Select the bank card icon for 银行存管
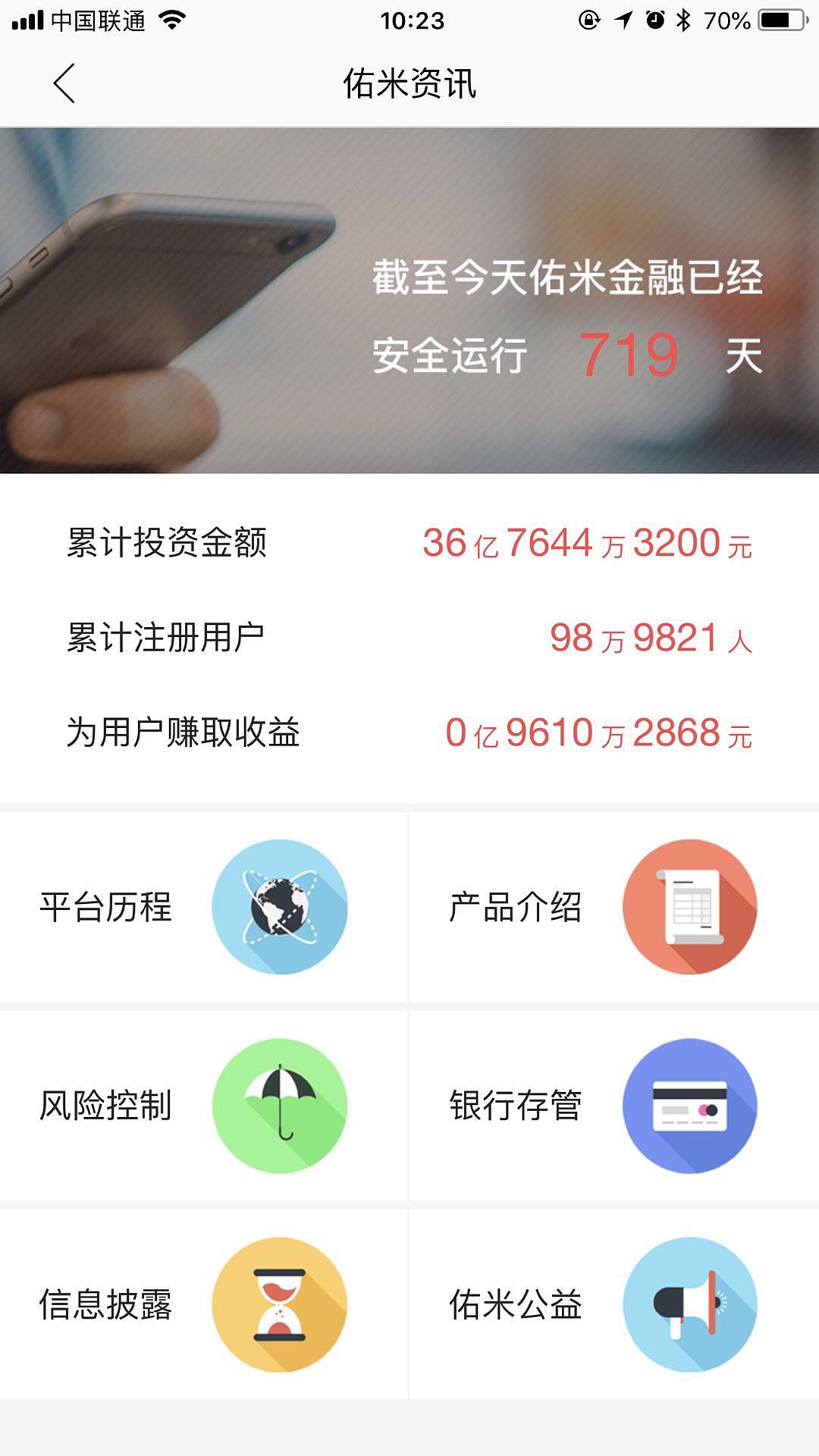Viewport: 819px width, 1456px height. 689,1103
